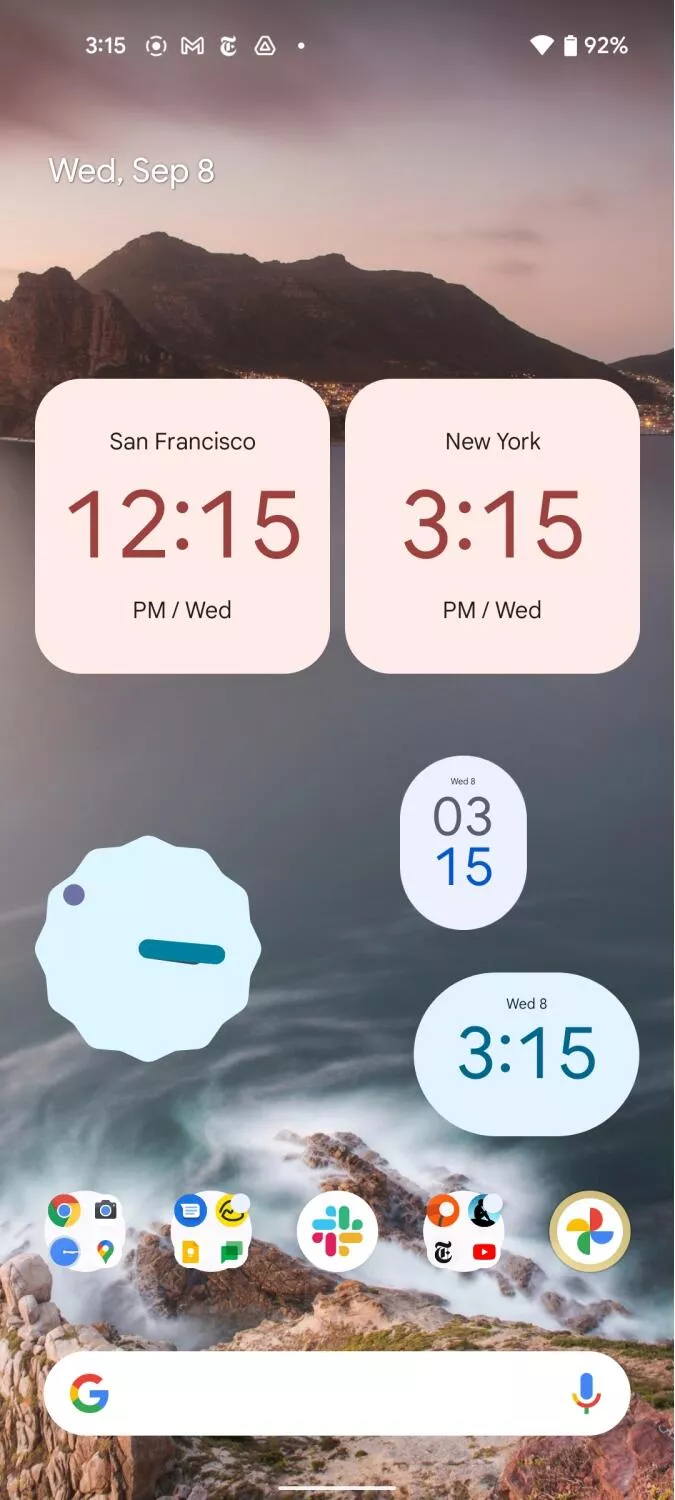Open the wide 3:15 digital clock widget
675x1500 pixels.
coord(526,1053)
